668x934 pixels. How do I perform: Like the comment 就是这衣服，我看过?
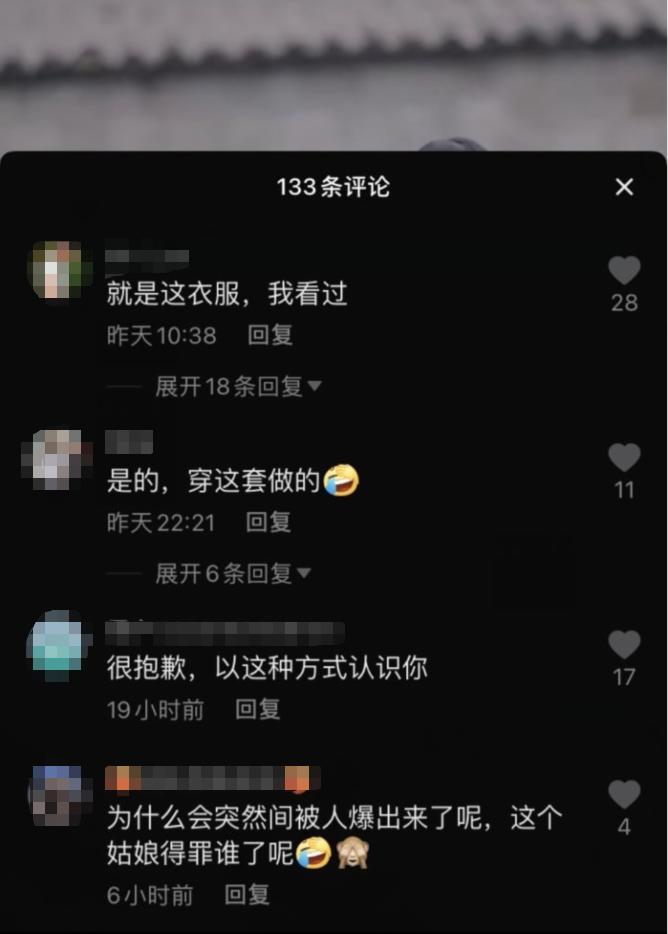click(624, 270)
